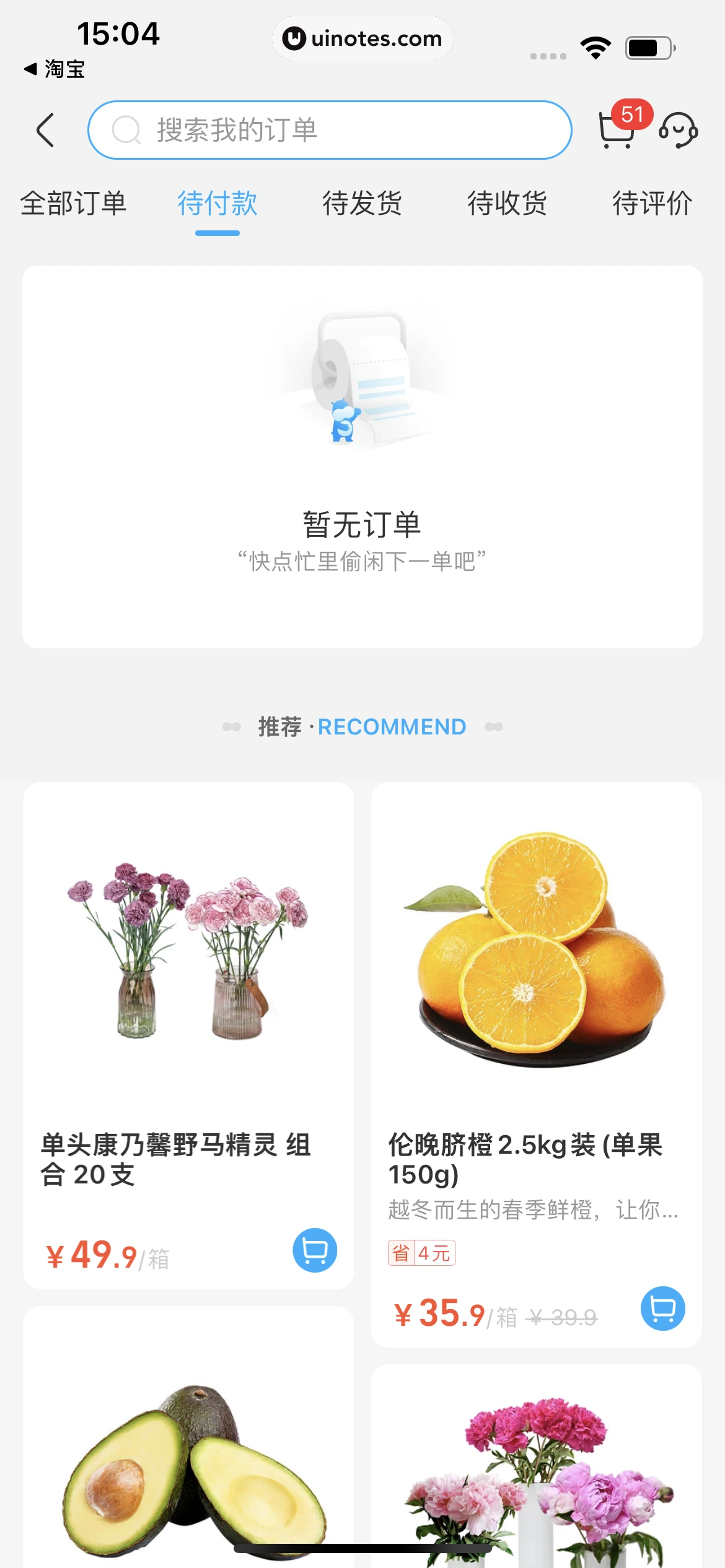Add 伦晚脐橙 oranges to cart

tap(662, 1308)
